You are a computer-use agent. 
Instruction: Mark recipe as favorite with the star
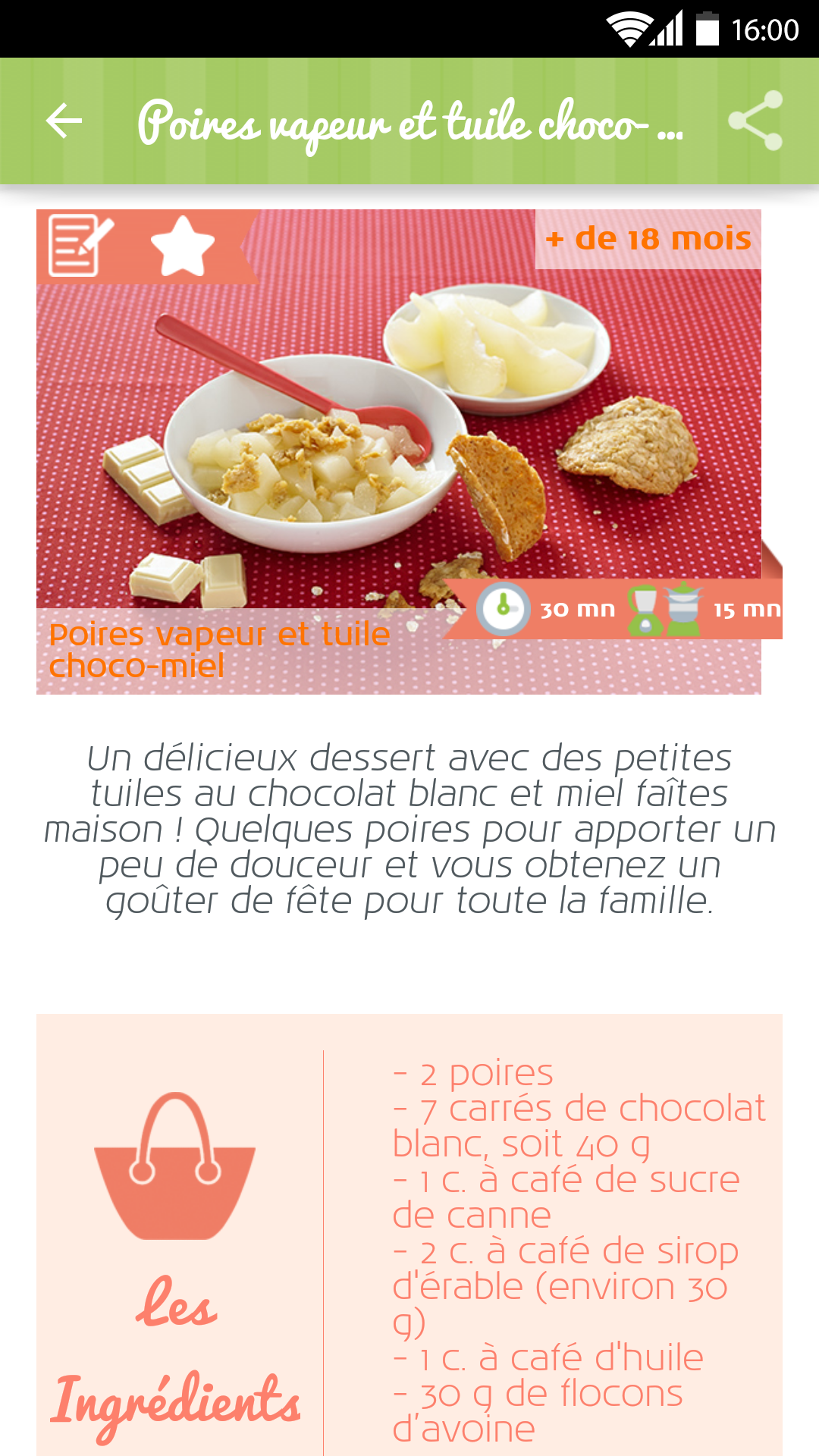click(x=182, y=246)
